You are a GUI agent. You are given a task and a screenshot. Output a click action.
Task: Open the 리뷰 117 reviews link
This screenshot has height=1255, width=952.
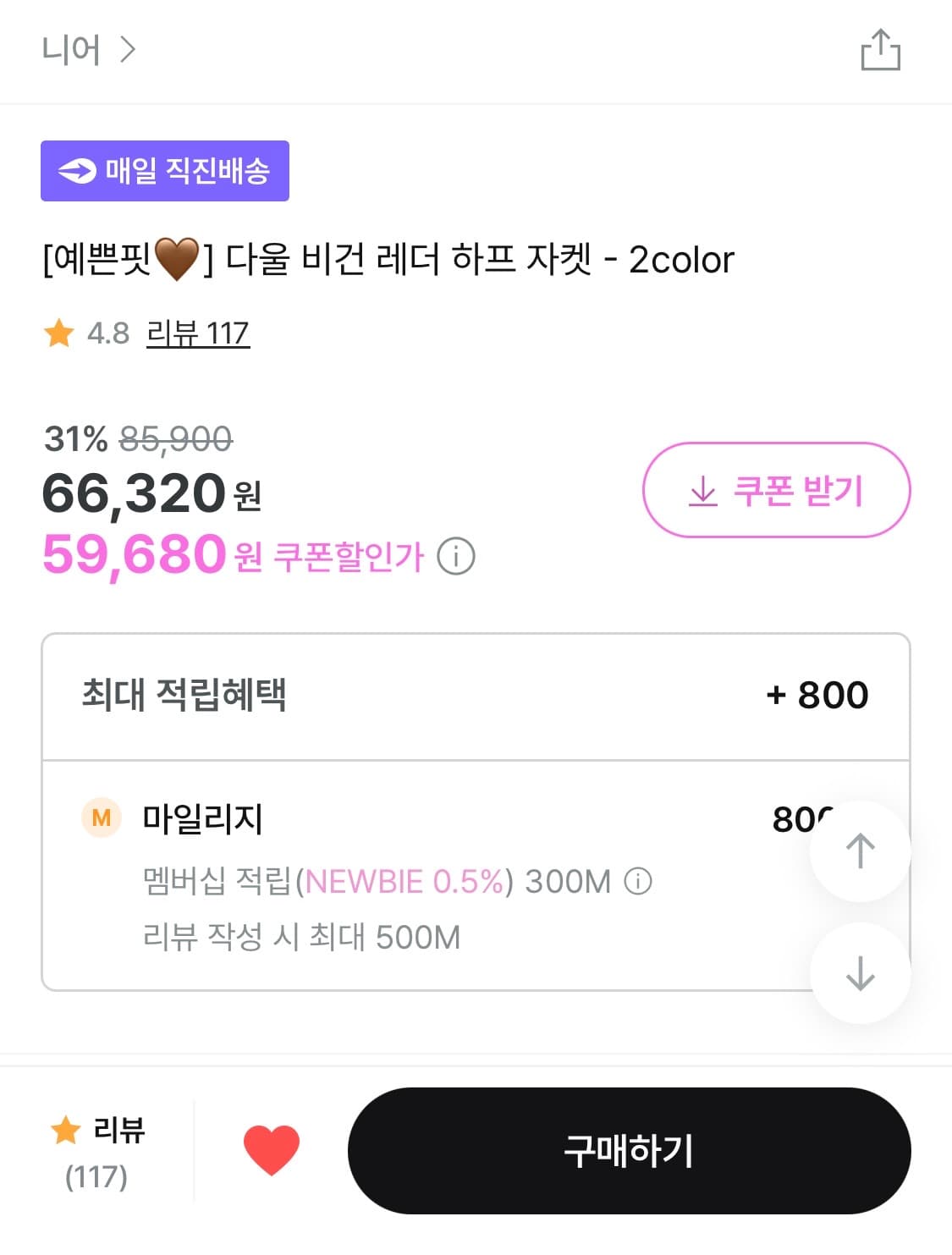pyautogui.click(x=195, y=333)
